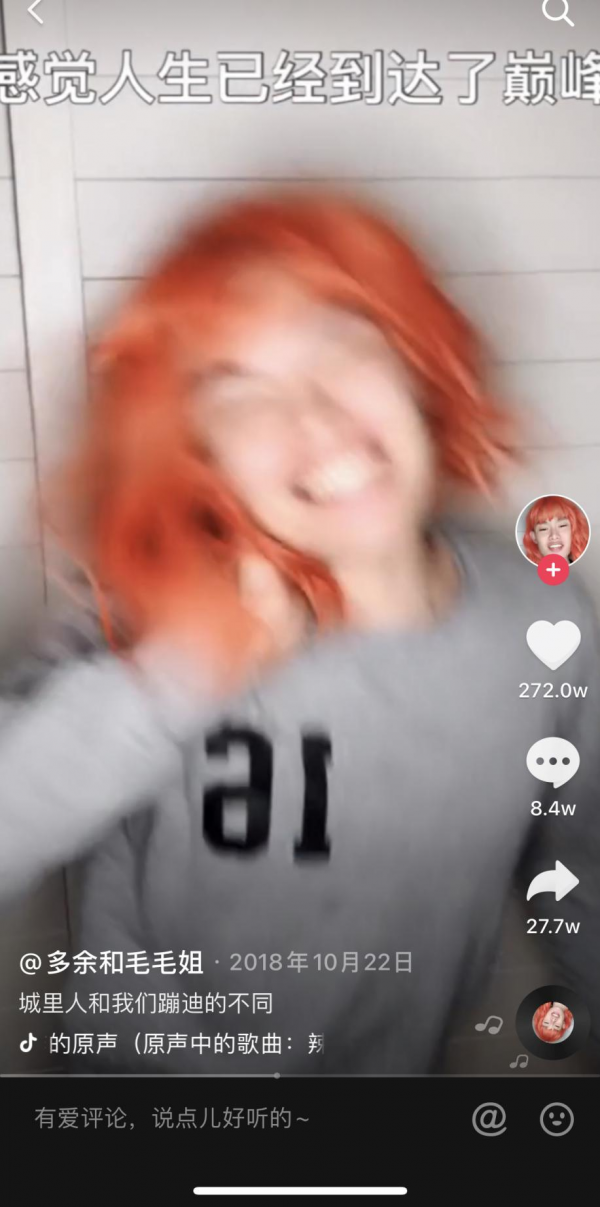
Task: Open search with the magnifier icon
Action: point(557,12)
